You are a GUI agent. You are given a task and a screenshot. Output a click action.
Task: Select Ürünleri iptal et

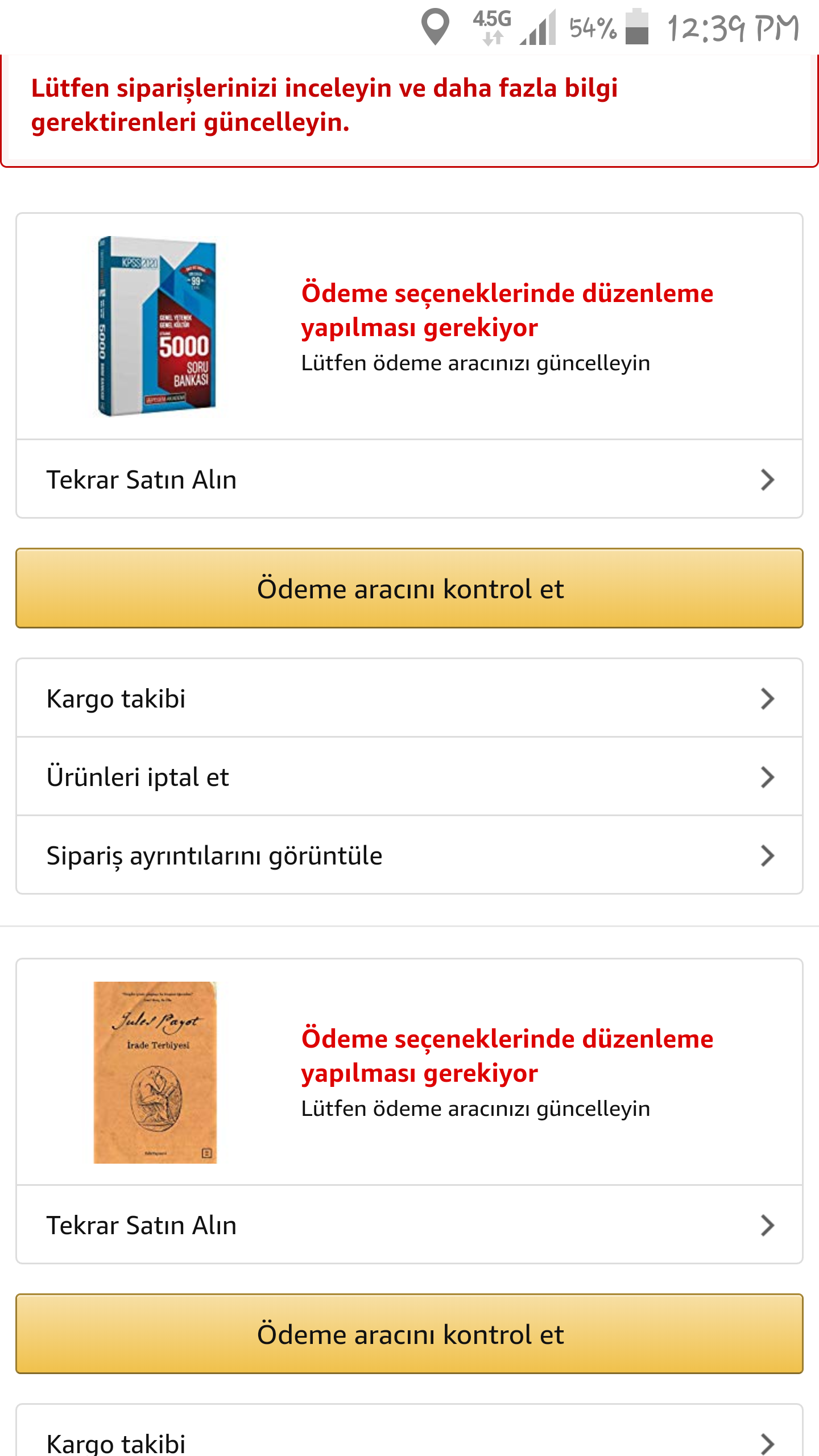tap(409, 777)
